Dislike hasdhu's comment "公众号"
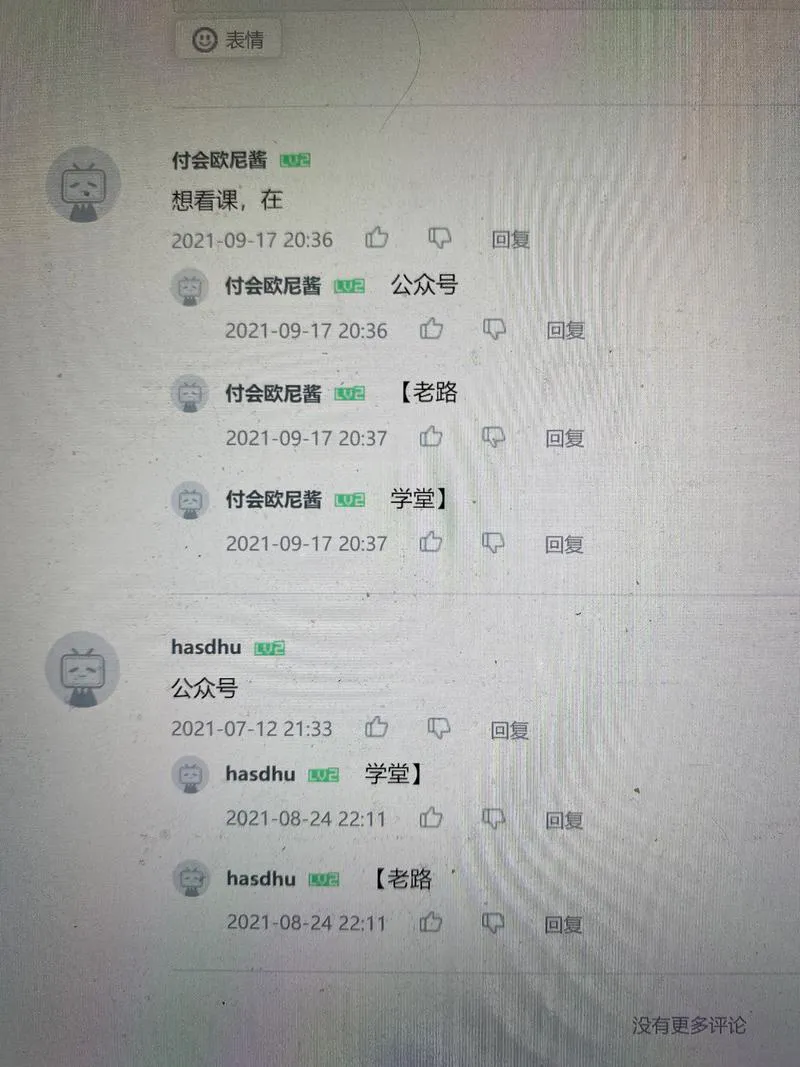This screenshot has width=800, height=1067. tap(439, 727)
